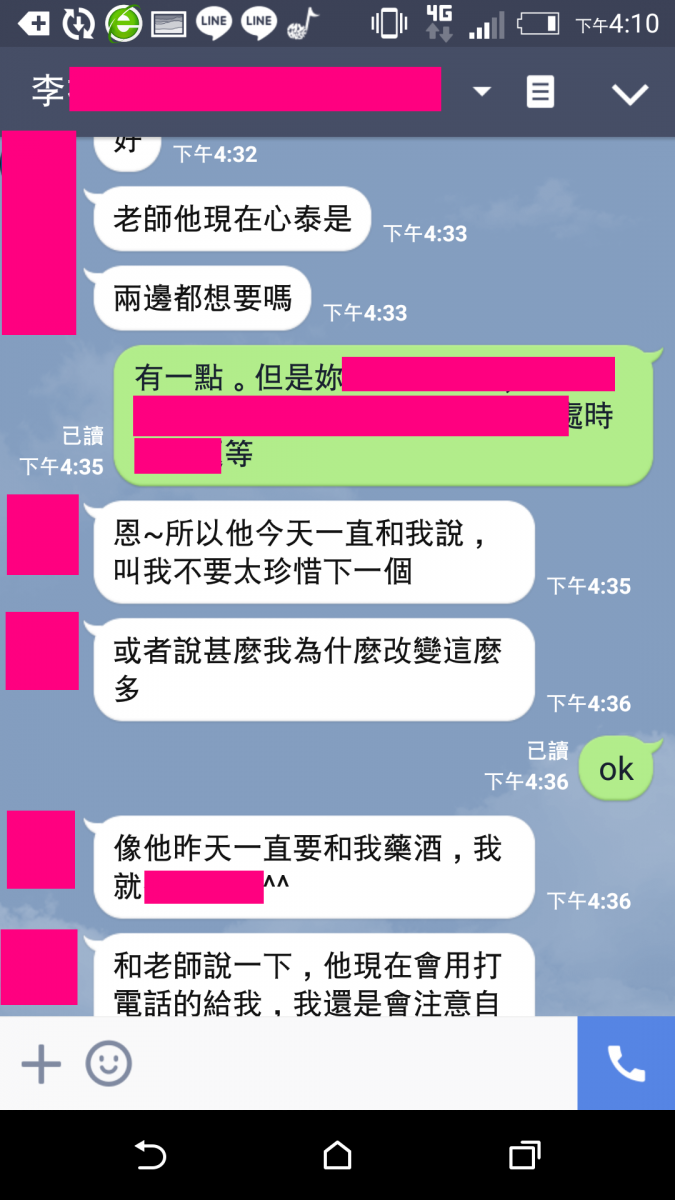Open recent apps from navigation bar
This screenshot has width=675, height=1200.
524,1156
